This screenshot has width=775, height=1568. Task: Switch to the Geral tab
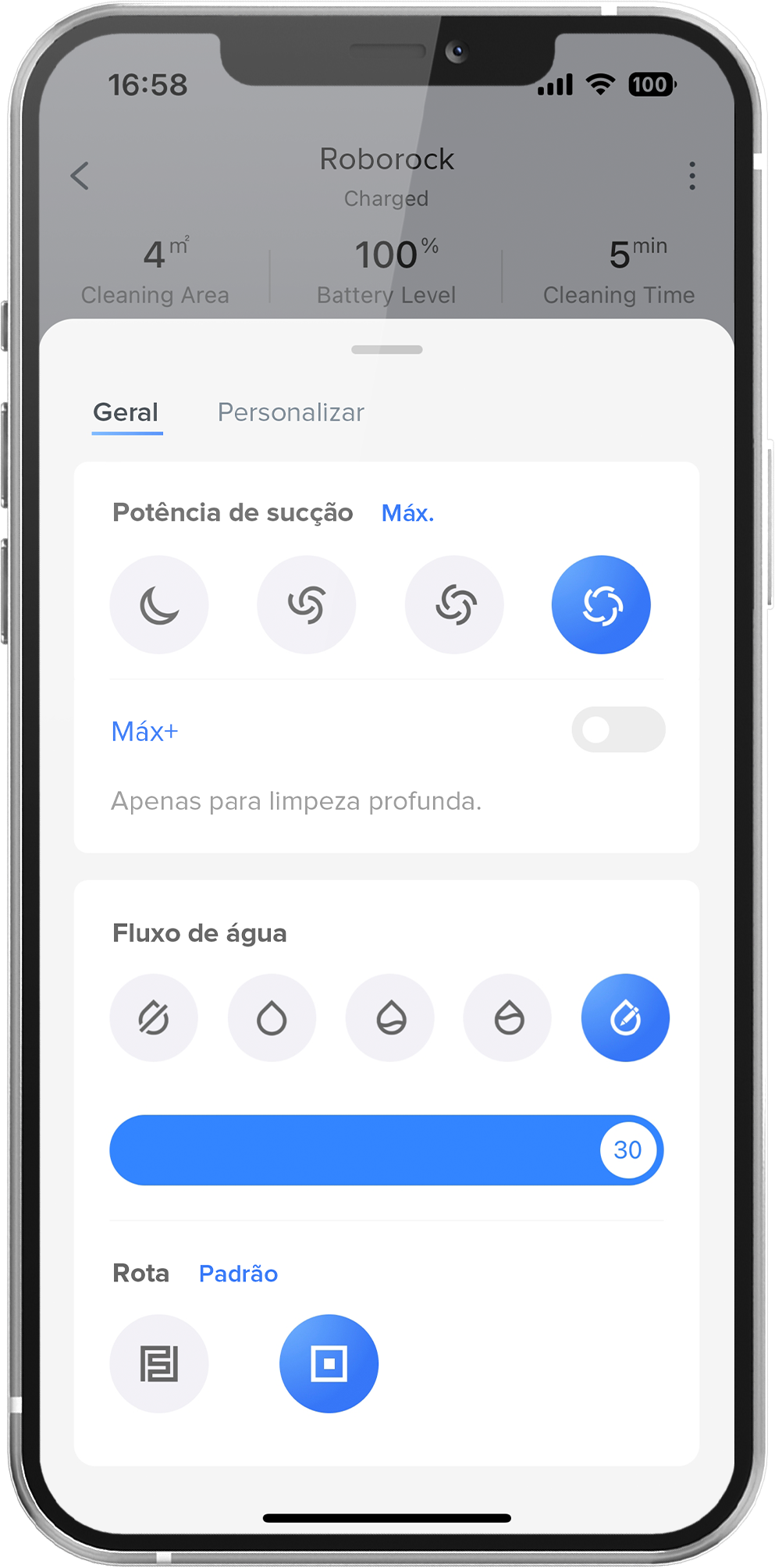click(x=126, y=412)
